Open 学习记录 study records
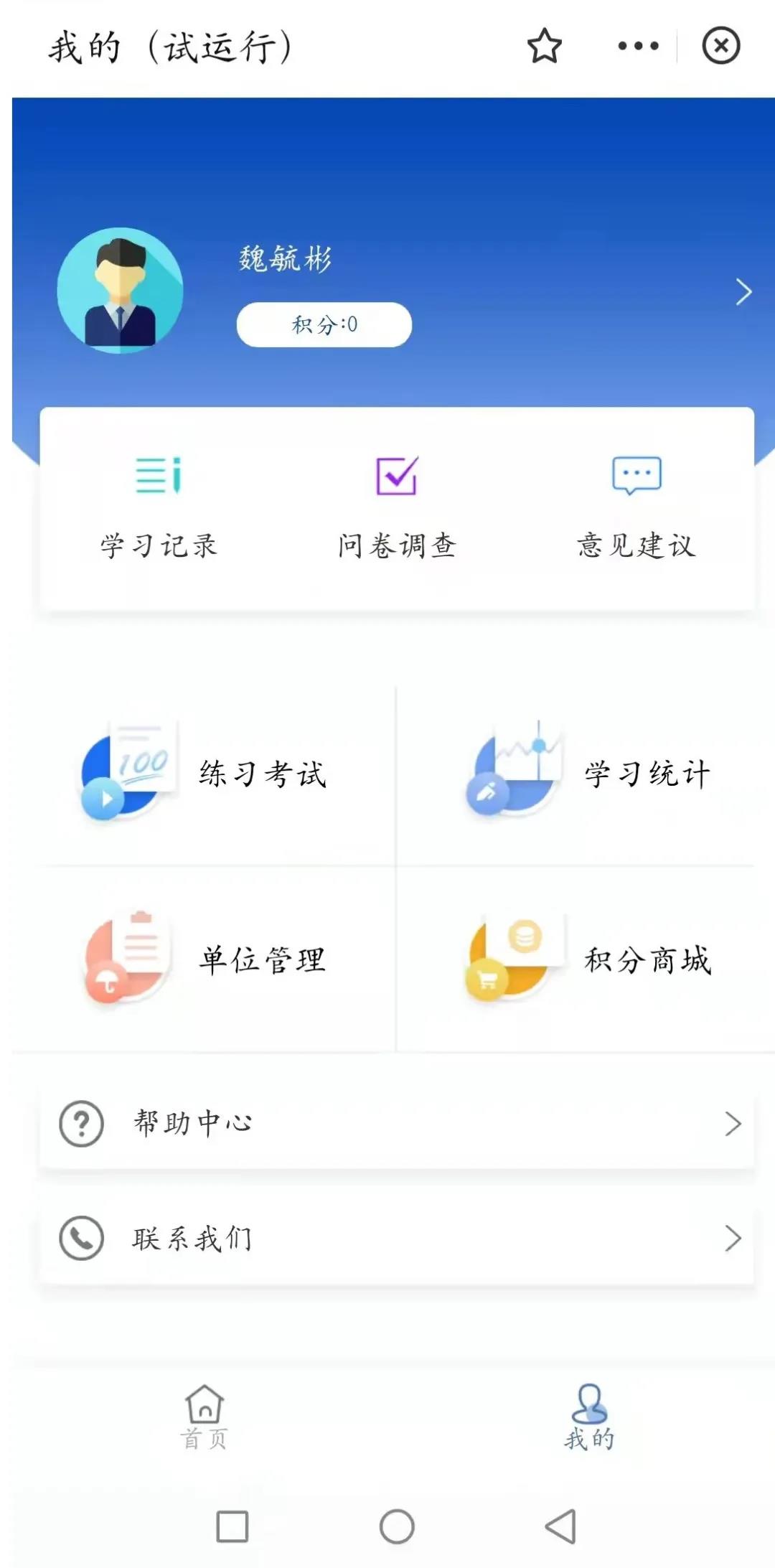This screenshot has width=775, height=1568. tap(159, 507)
